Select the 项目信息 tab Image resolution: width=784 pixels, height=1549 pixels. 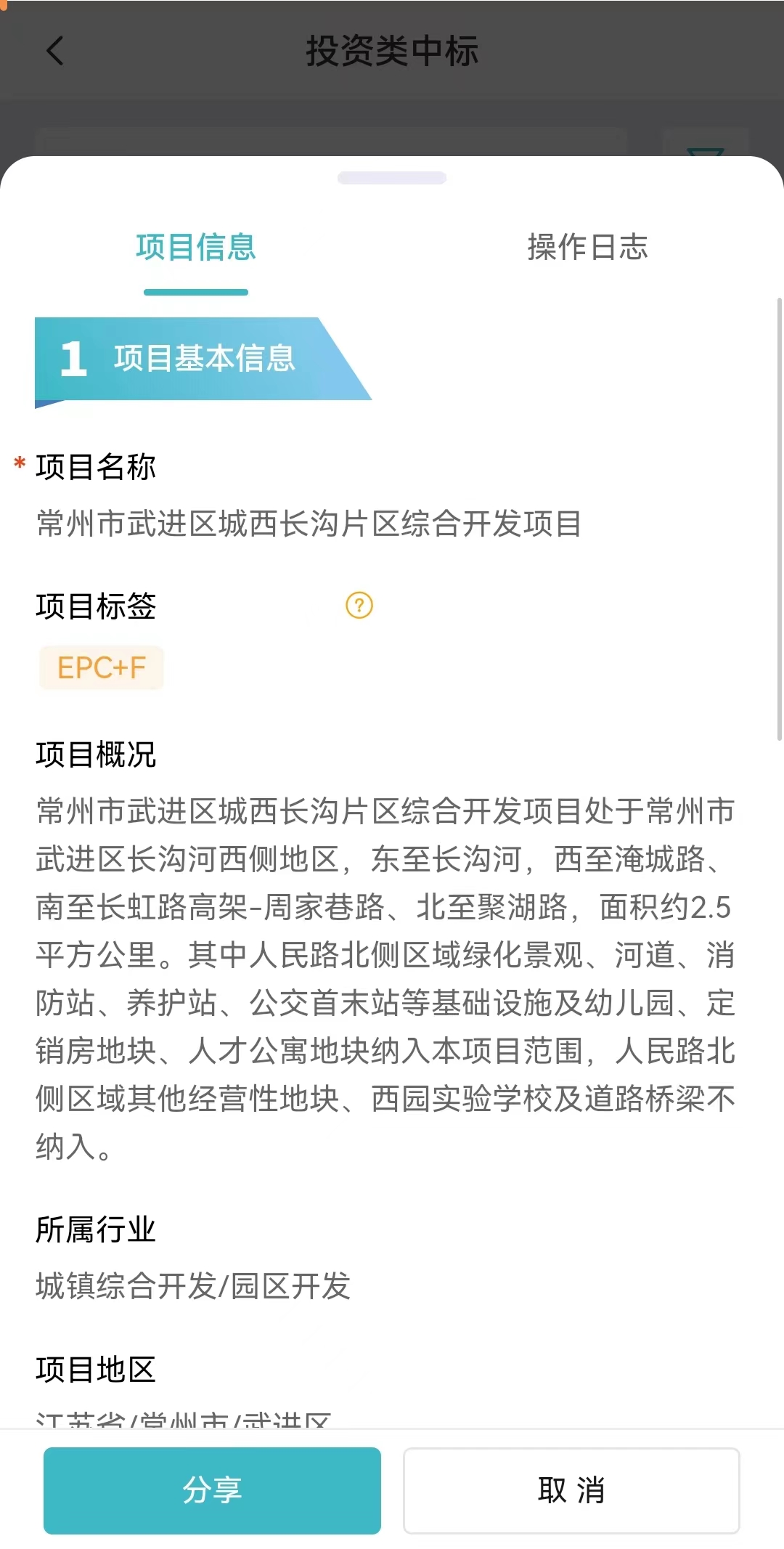(196, 248)
